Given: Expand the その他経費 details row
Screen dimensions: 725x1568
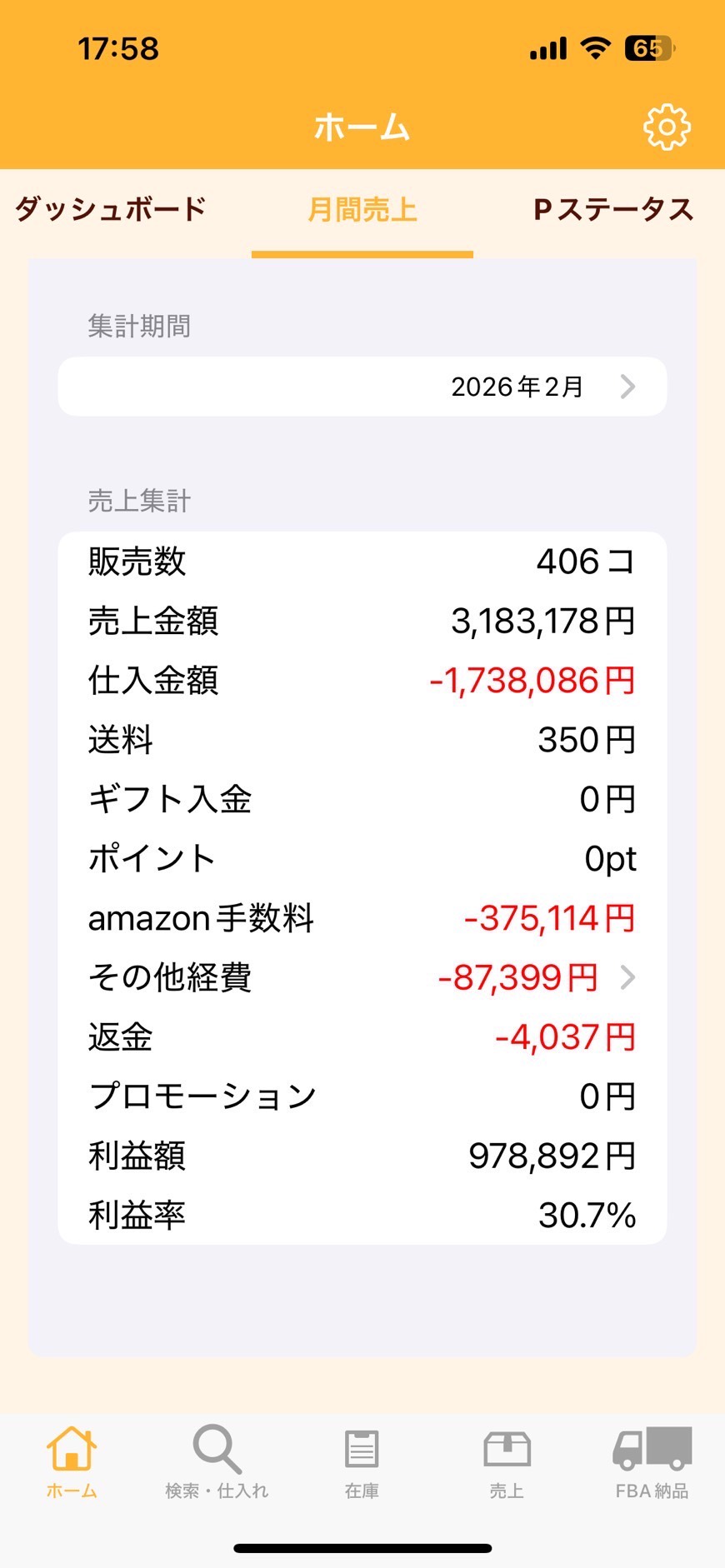Looking at the screenshot, I should pyautogui.click(x=362, y=977).
